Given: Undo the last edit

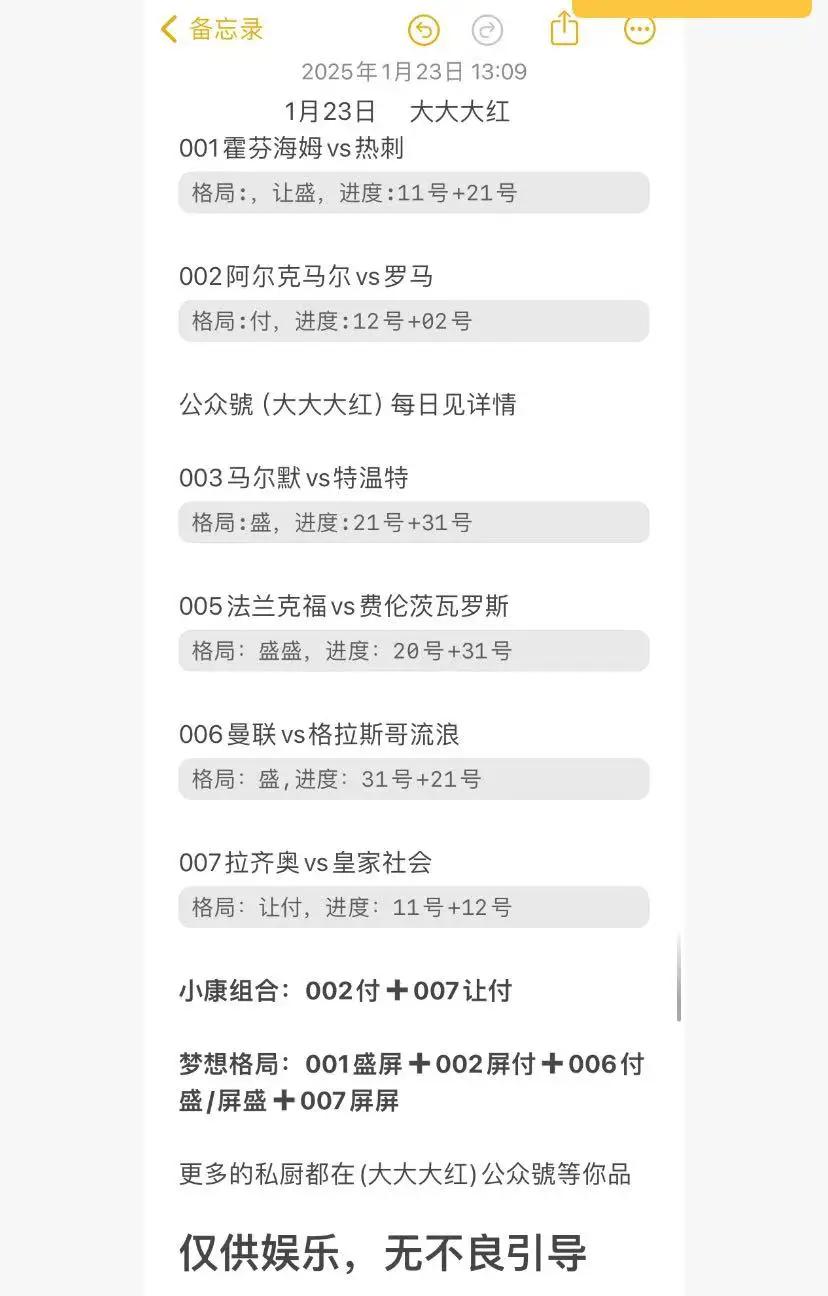Looking at the screenshot, I should click(424, 30).
